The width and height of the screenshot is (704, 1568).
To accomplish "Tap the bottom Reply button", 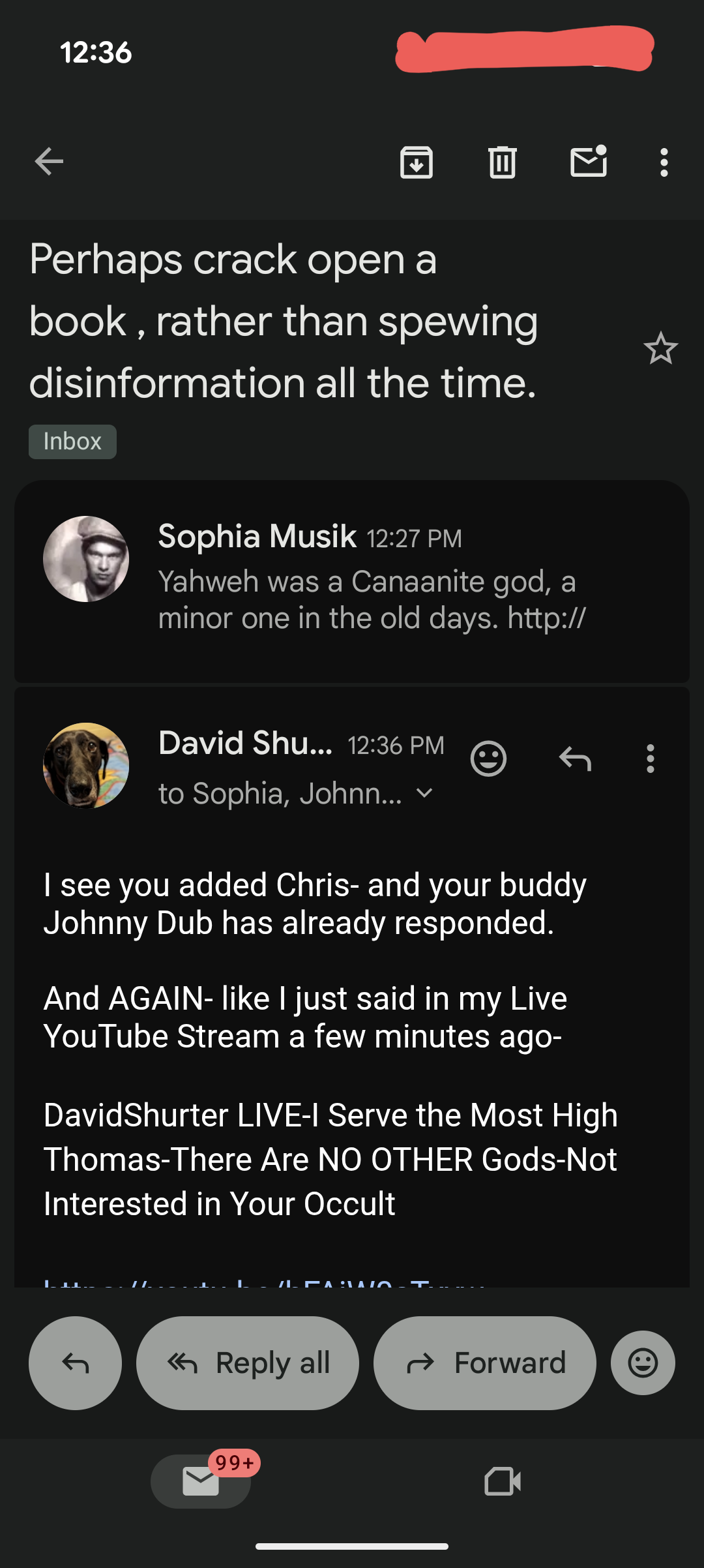I will [x=75, y=1363].
